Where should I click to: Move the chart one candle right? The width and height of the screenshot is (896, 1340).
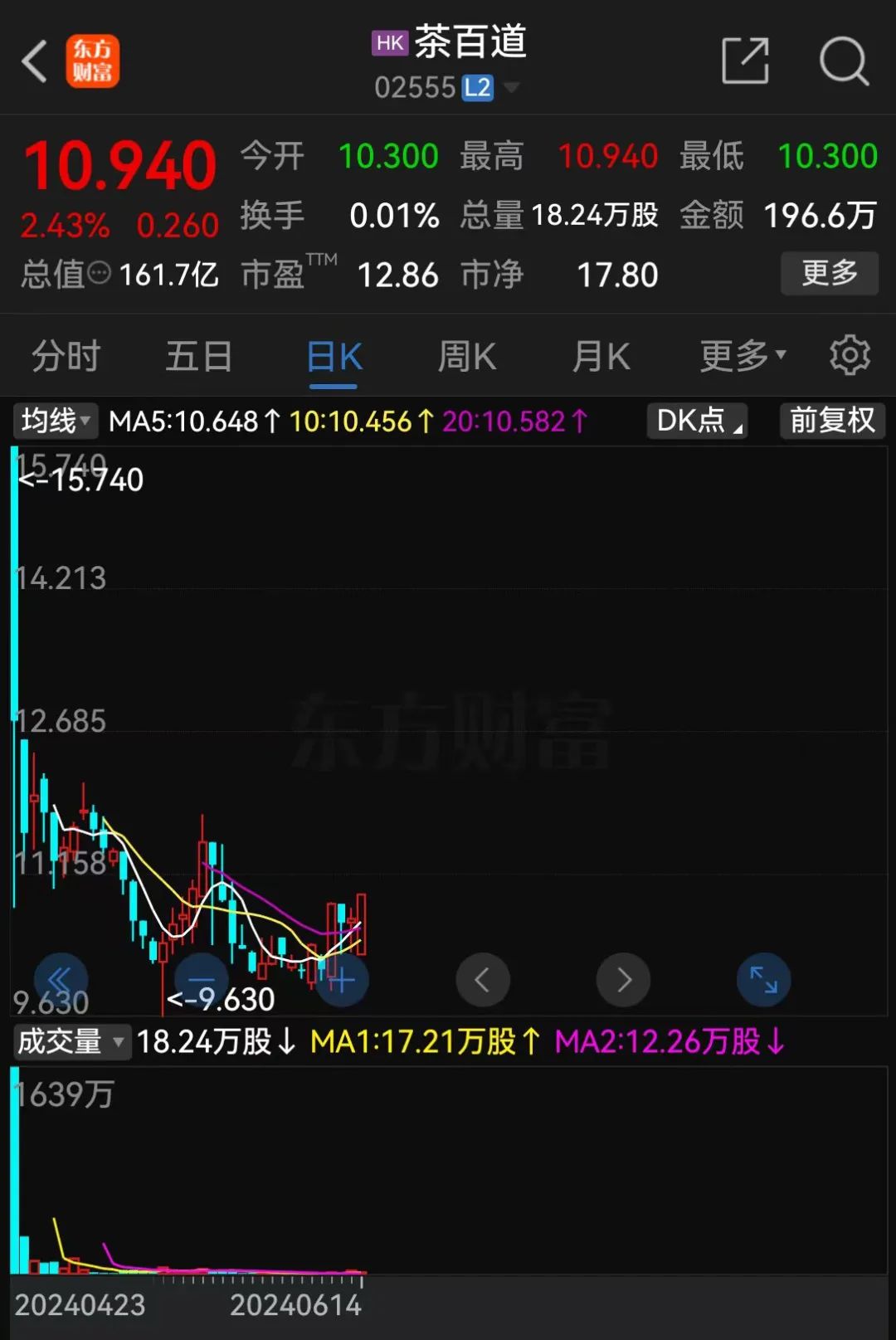click(x=623, y=980)
